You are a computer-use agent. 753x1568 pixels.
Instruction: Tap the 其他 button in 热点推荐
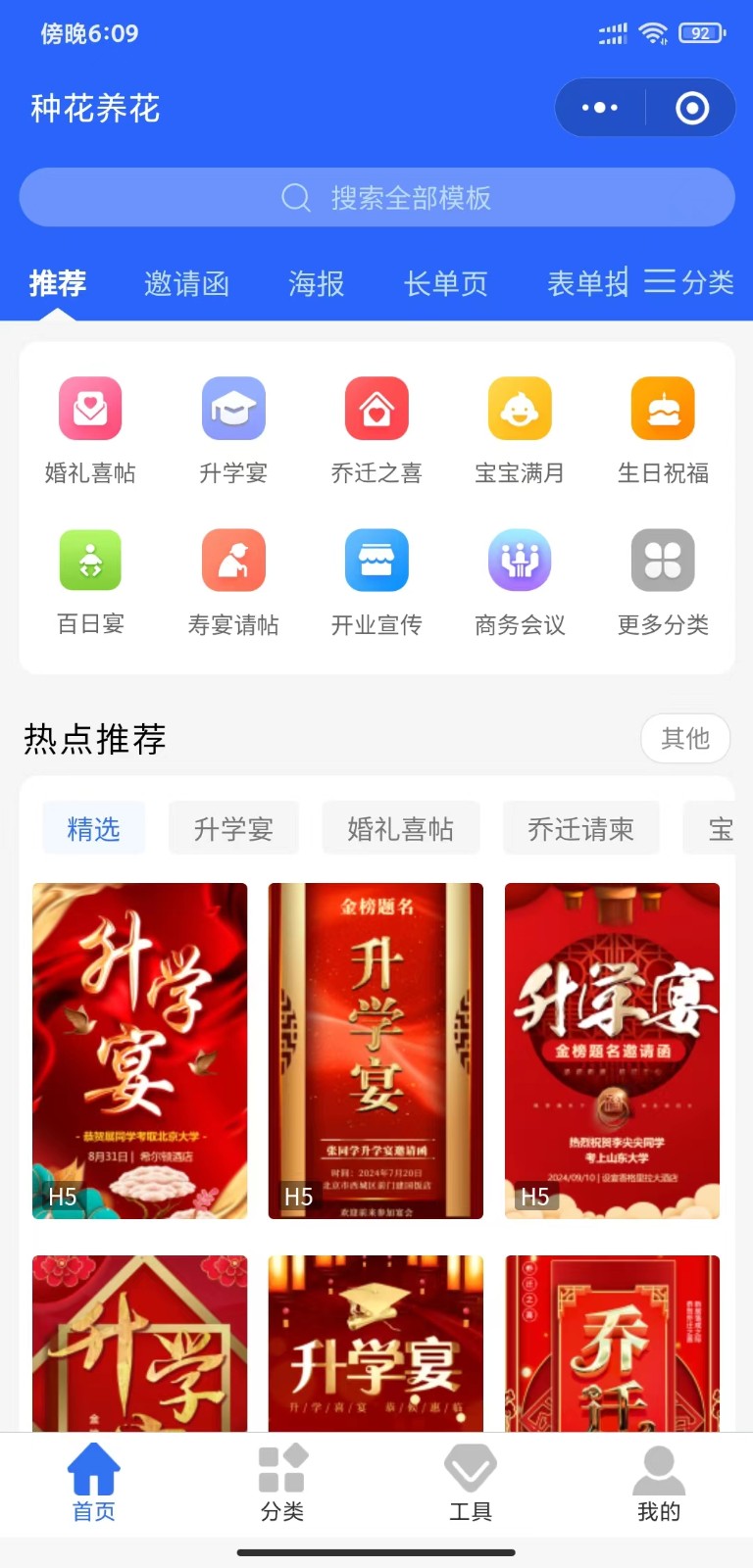click(x=684, y=738)
